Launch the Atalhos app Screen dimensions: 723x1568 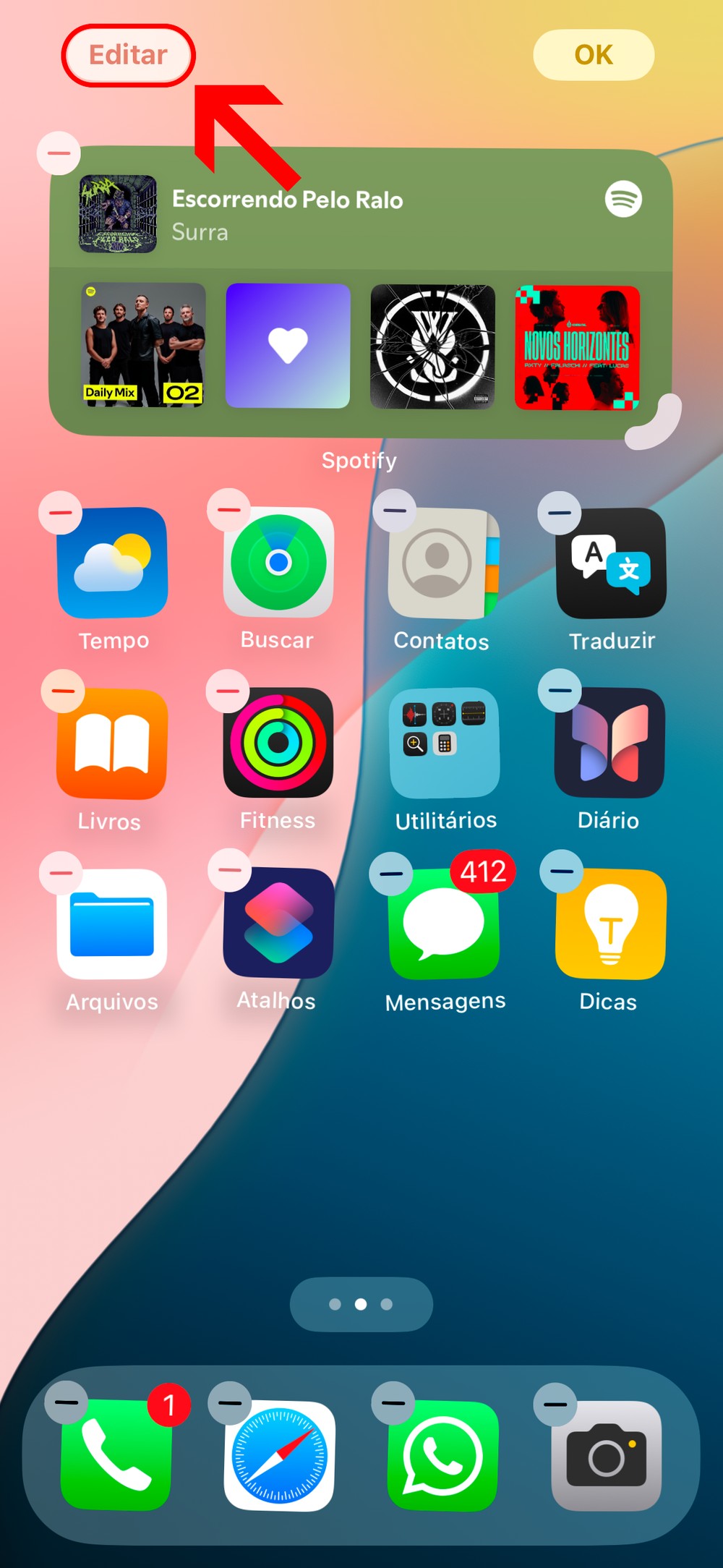[278, 924]
